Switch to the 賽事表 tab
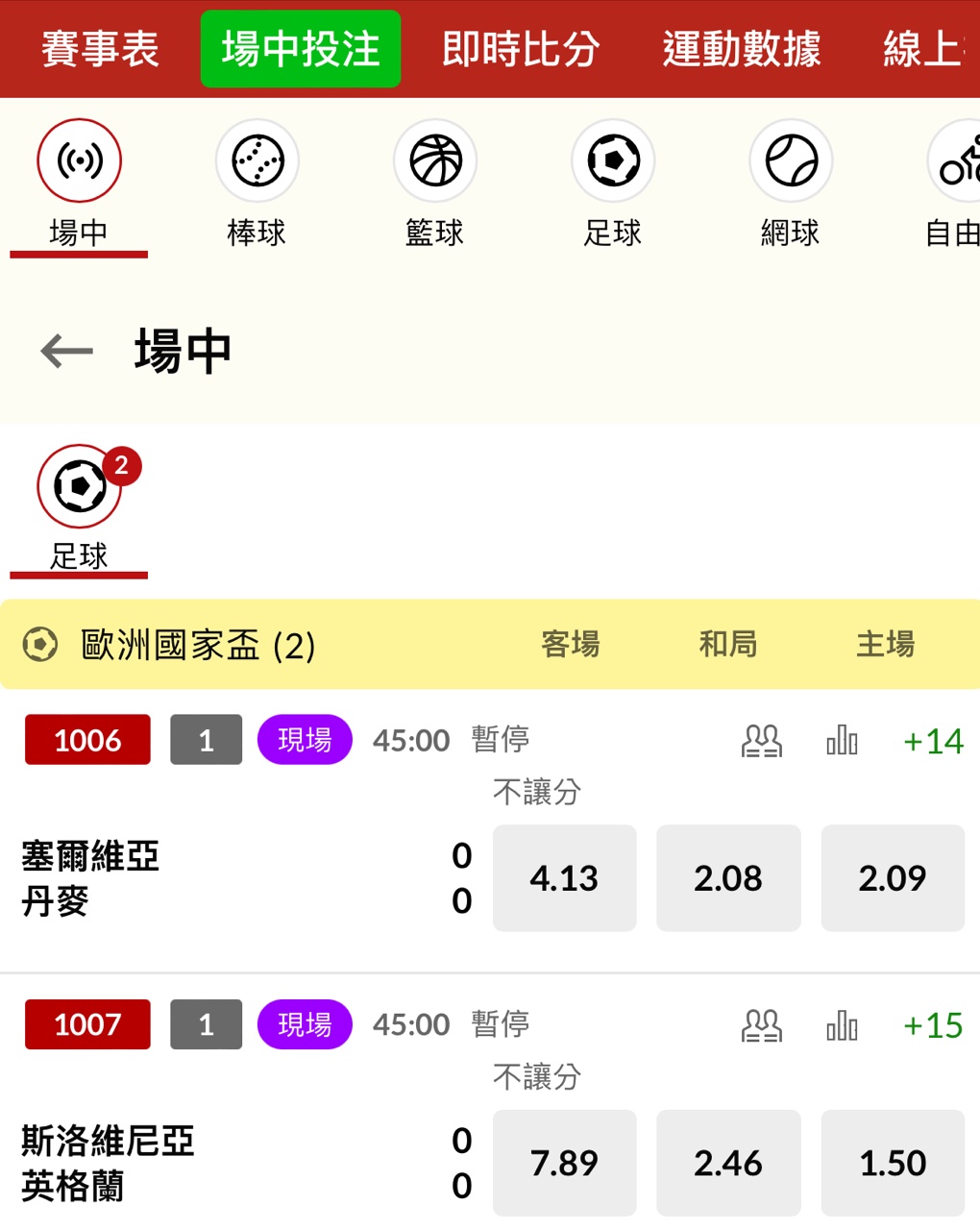980x1230 pixels. [x=100, y=49]
